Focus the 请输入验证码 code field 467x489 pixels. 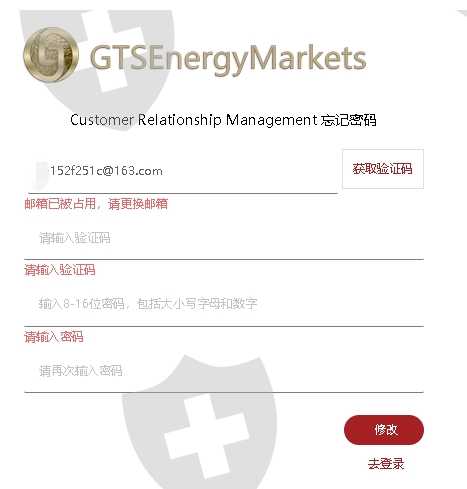pyautogui.click(x=224, y=238)
